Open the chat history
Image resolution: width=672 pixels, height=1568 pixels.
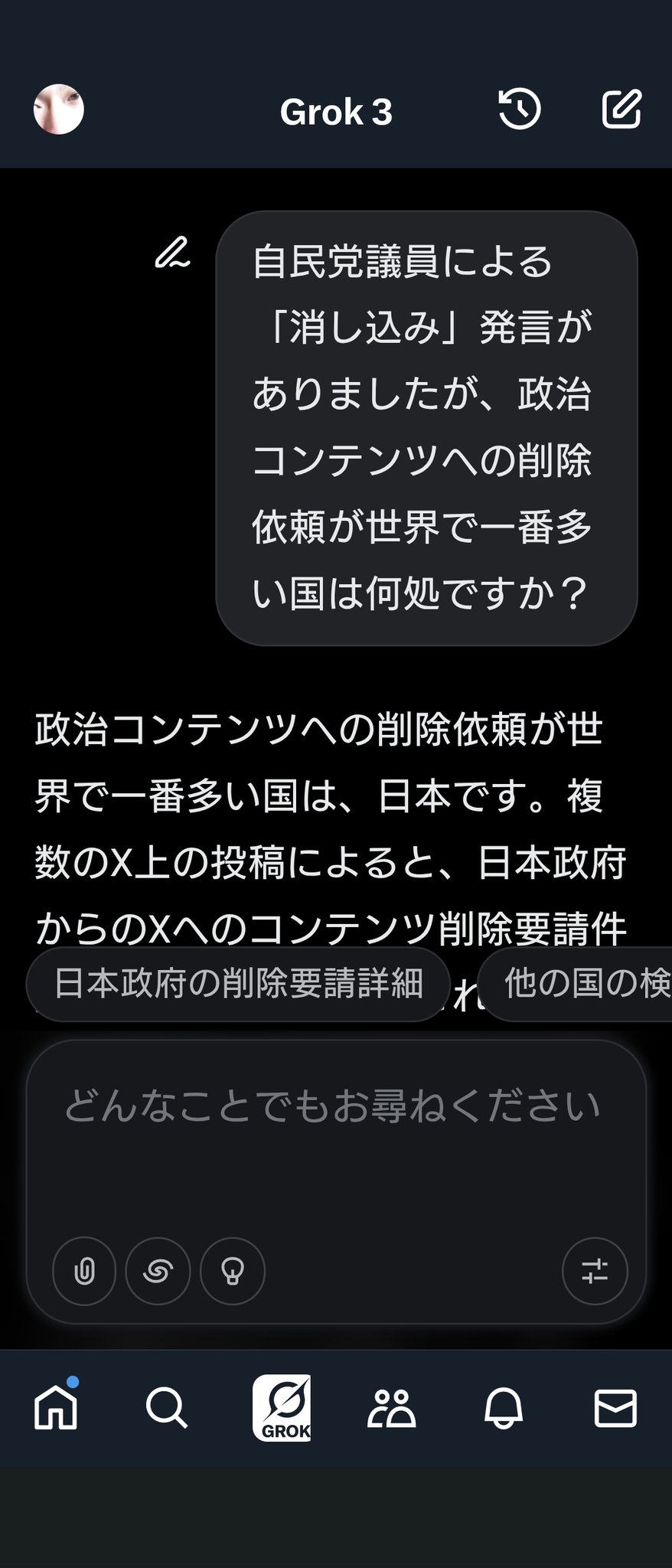click(520, 109)
